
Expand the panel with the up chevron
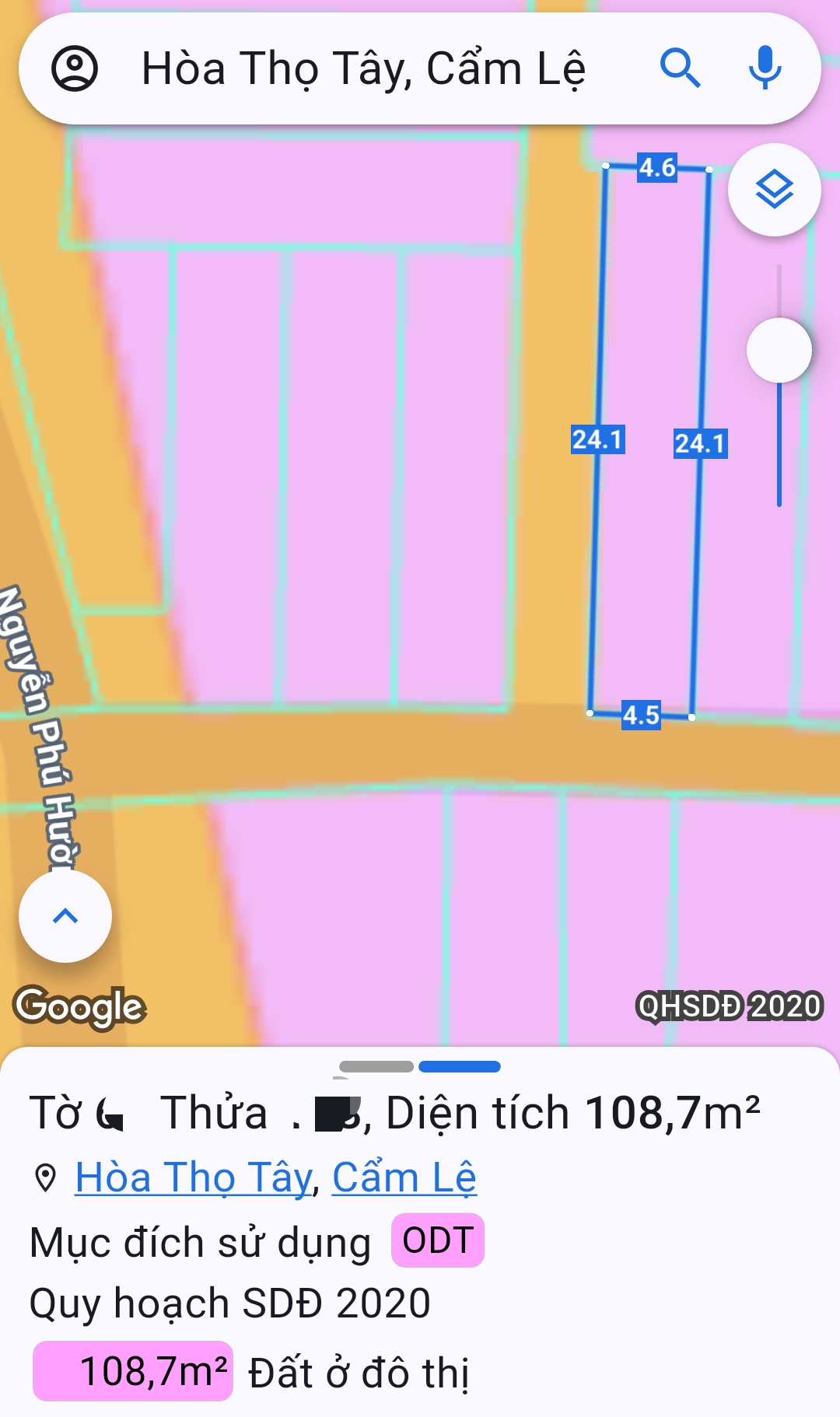65,916
